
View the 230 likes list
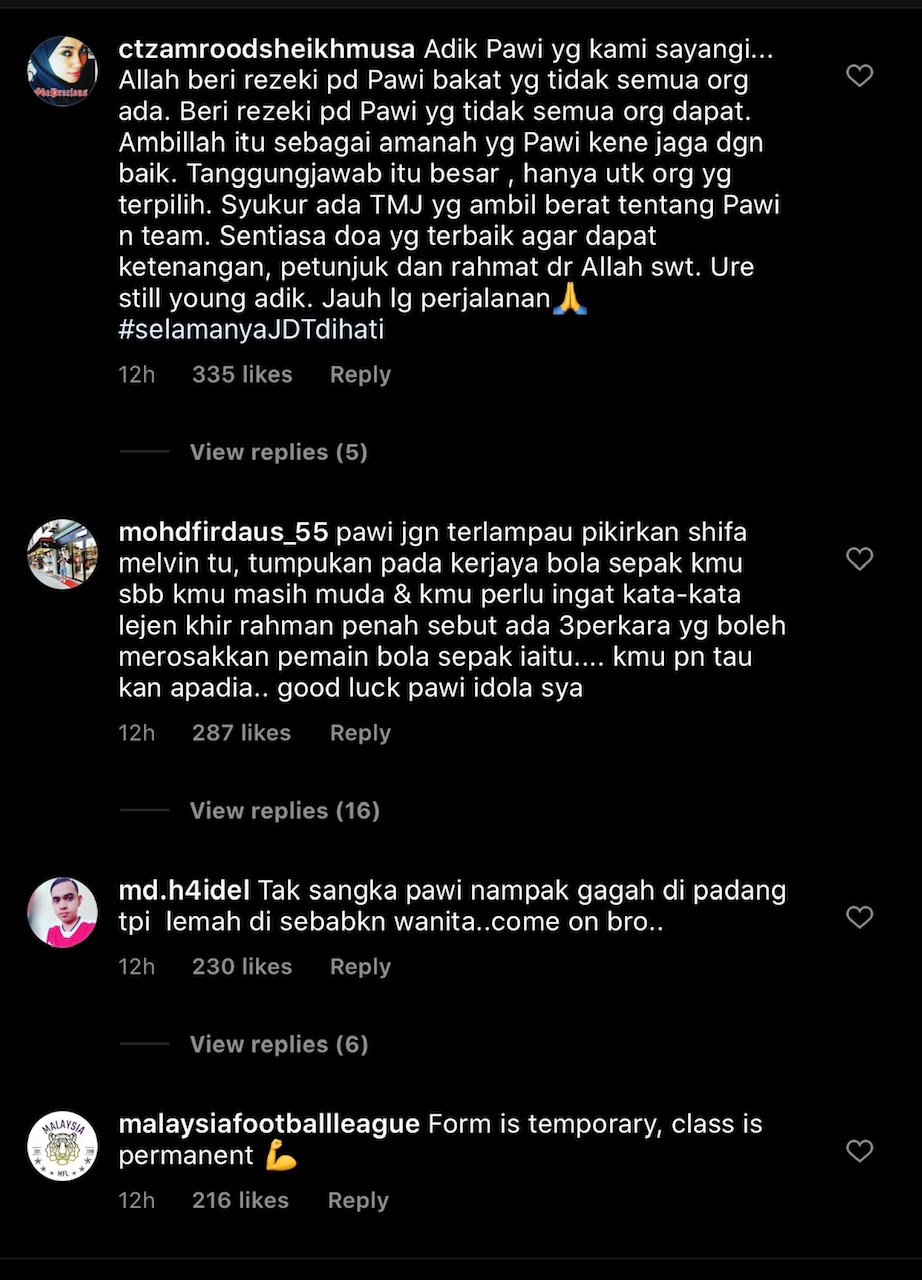click(x=242, y=967)
